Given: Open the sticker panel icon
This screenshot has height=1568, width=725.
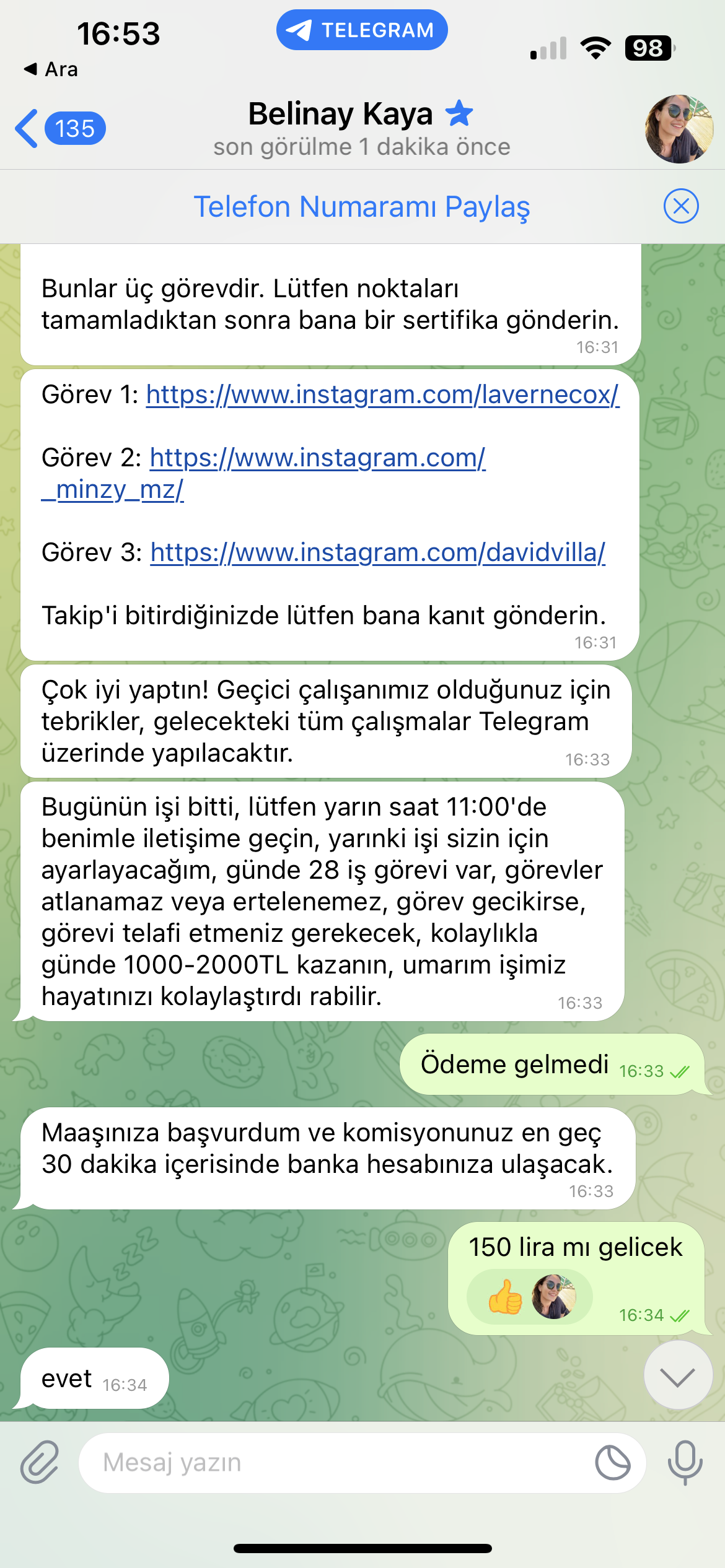Looking at the screenshot, I should point(613,1463).
